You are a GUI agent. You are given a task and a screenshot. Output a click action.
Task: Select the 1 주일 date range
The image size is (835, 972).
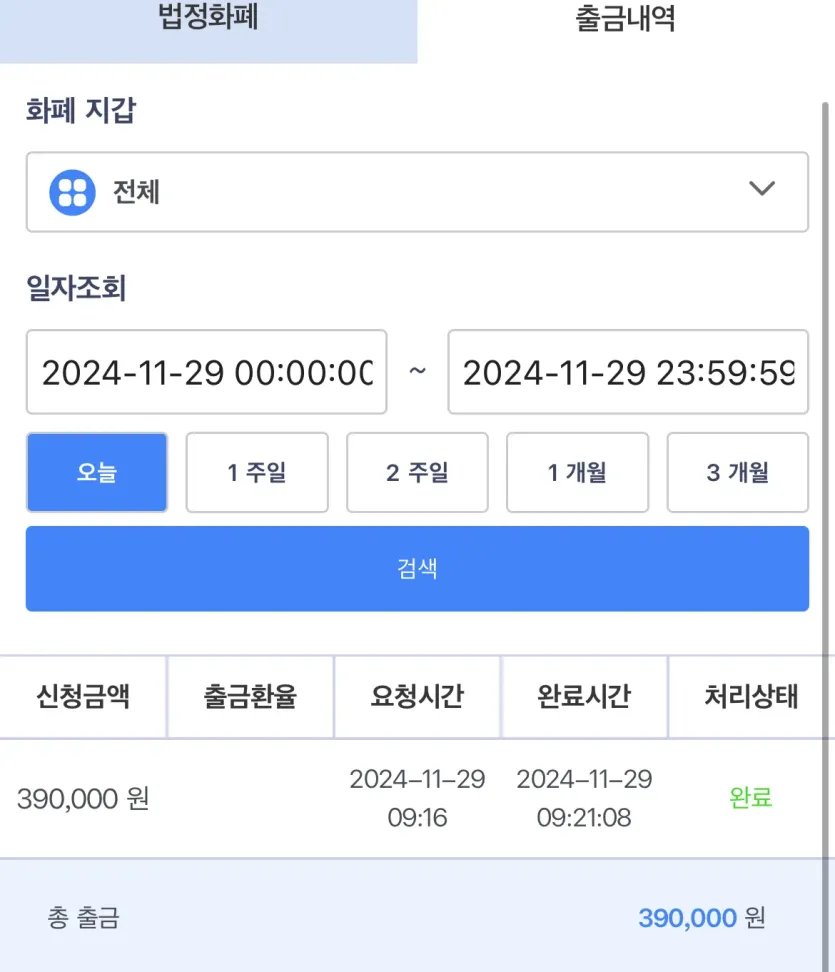click(257, 472)
